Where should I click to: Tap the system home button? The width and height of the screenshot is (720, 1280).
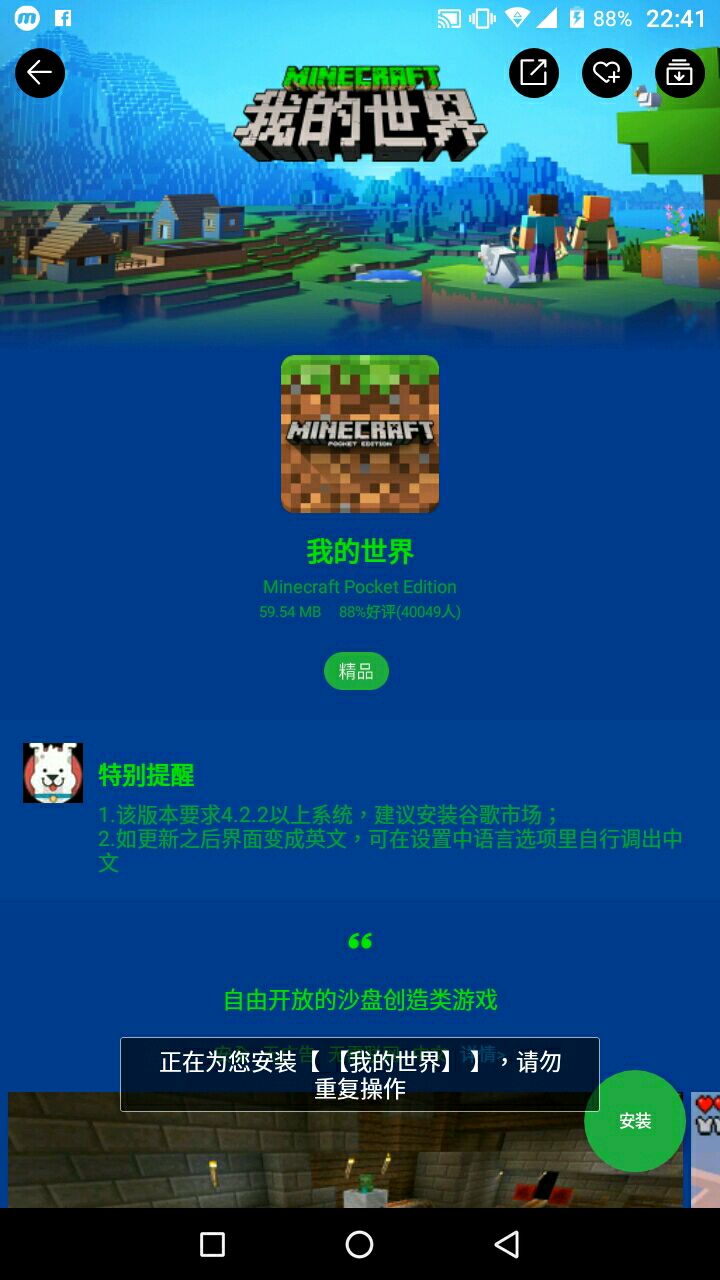359,1244
